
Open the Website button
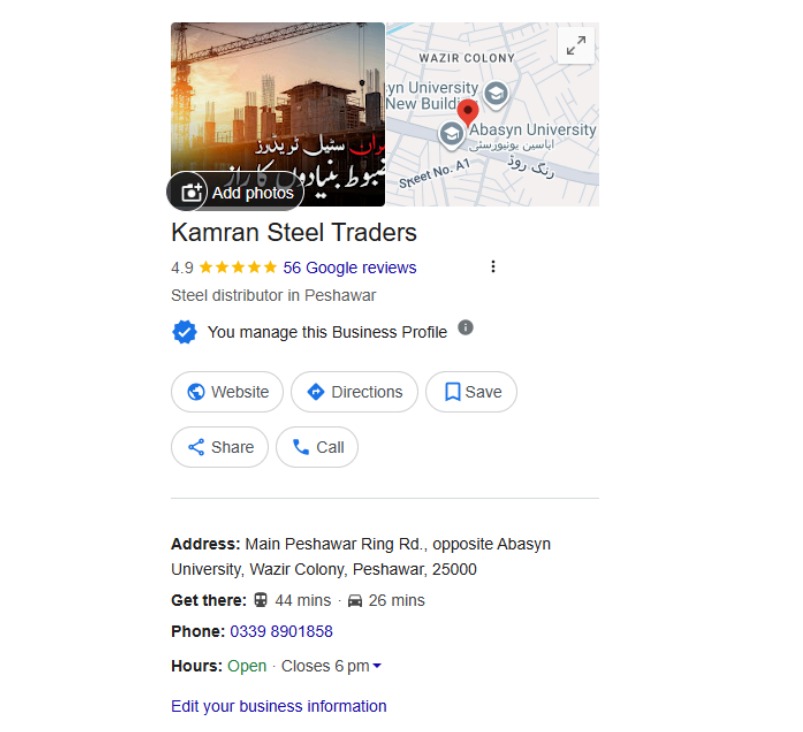coord(227,392)
